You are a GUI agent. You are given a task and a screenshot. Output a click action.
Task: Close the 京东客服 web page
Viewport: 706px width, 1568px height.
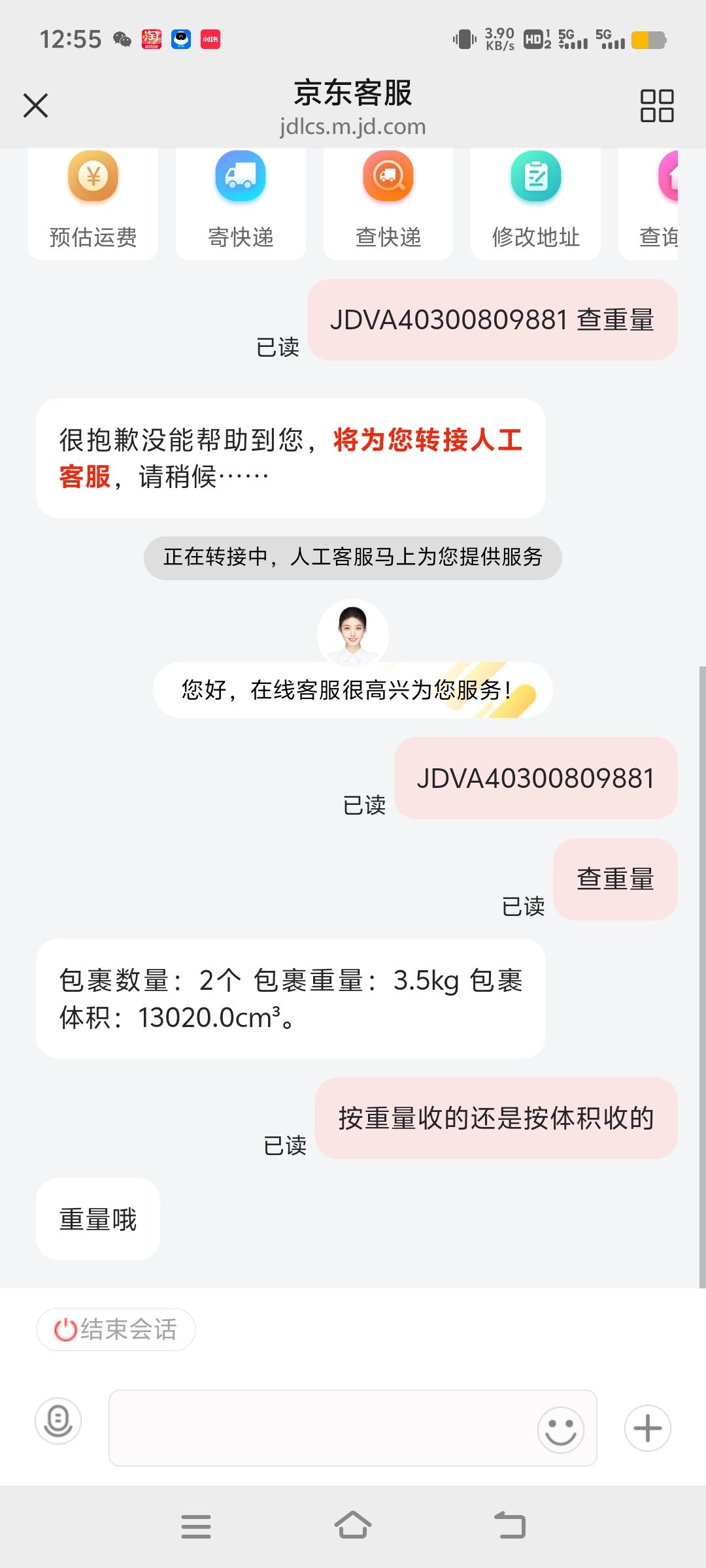pos(36,105)
